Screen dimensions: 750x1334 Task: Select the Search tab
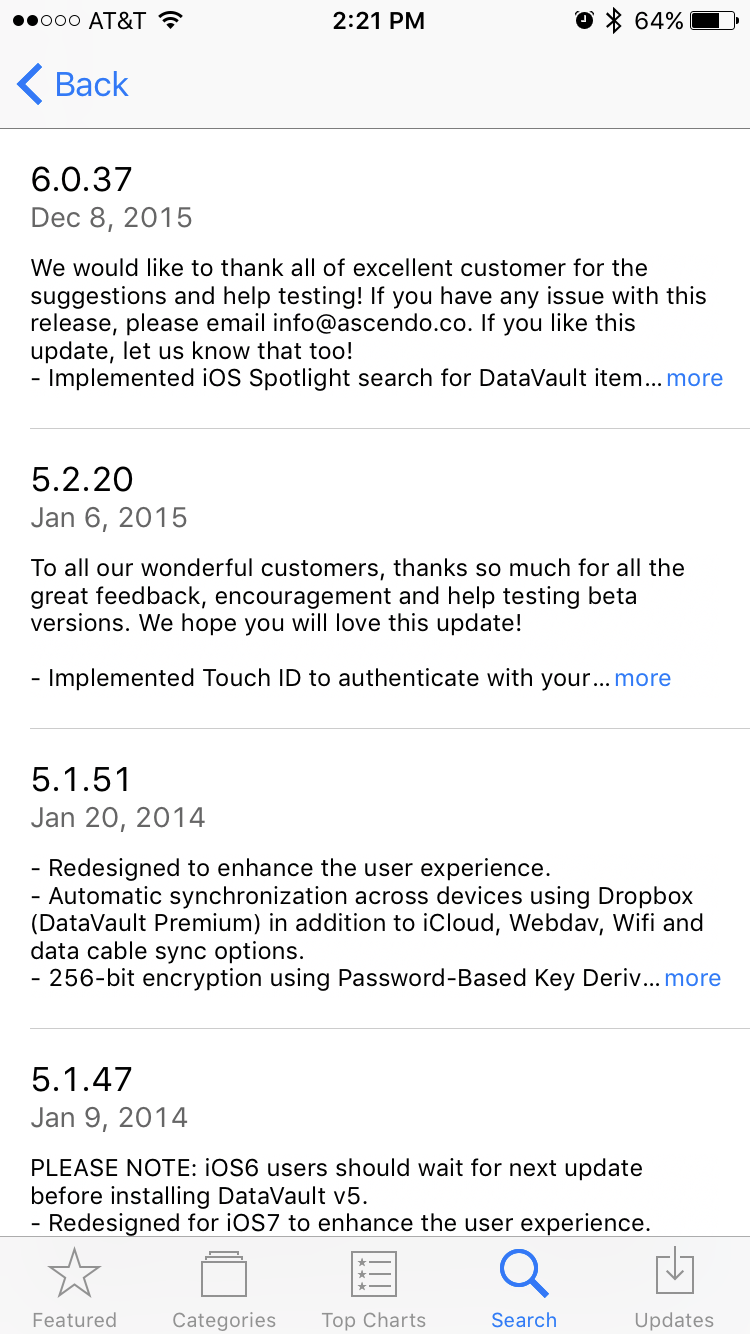pyautogui.click(x=524, y=1289)
